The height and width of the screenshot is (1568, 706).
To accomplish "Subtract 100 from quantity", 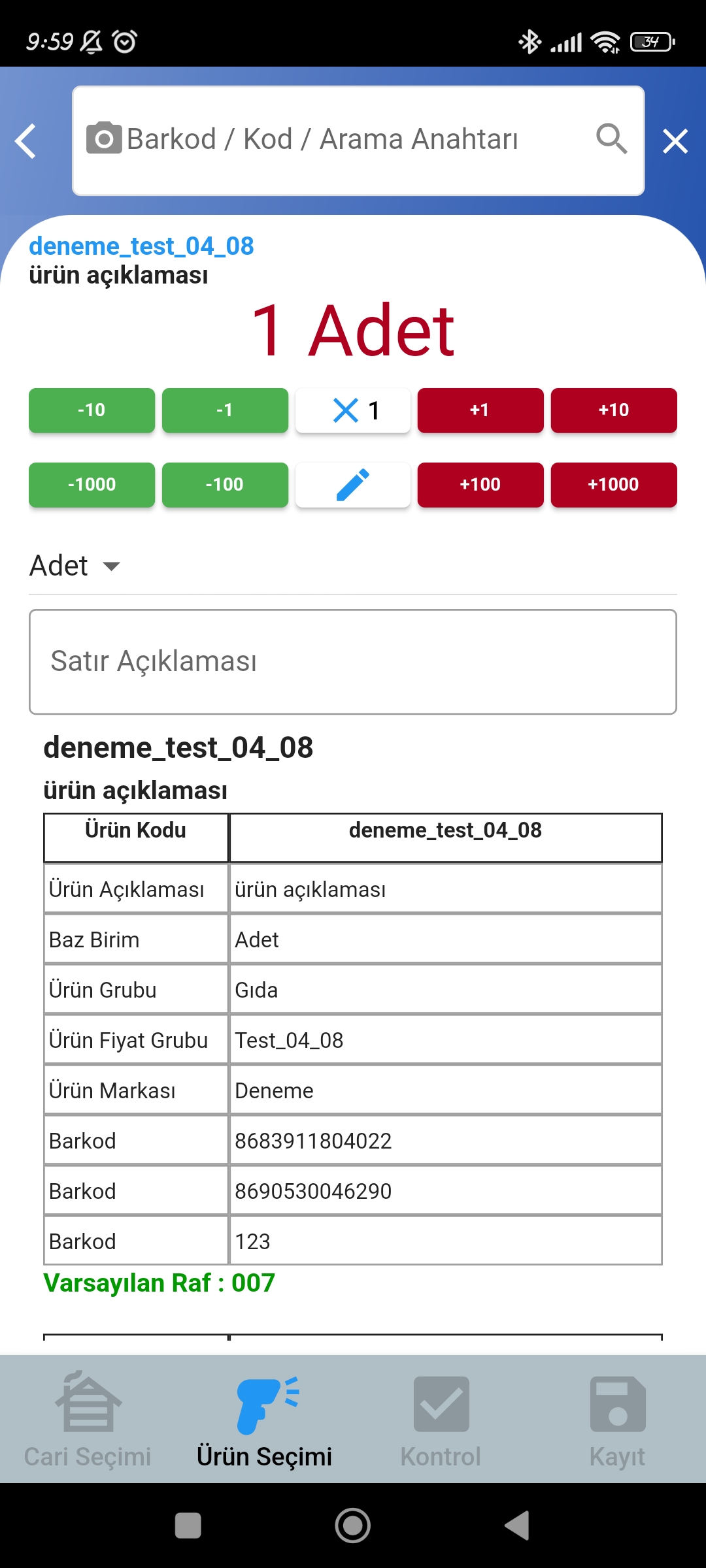I will [x=225, y=485].
